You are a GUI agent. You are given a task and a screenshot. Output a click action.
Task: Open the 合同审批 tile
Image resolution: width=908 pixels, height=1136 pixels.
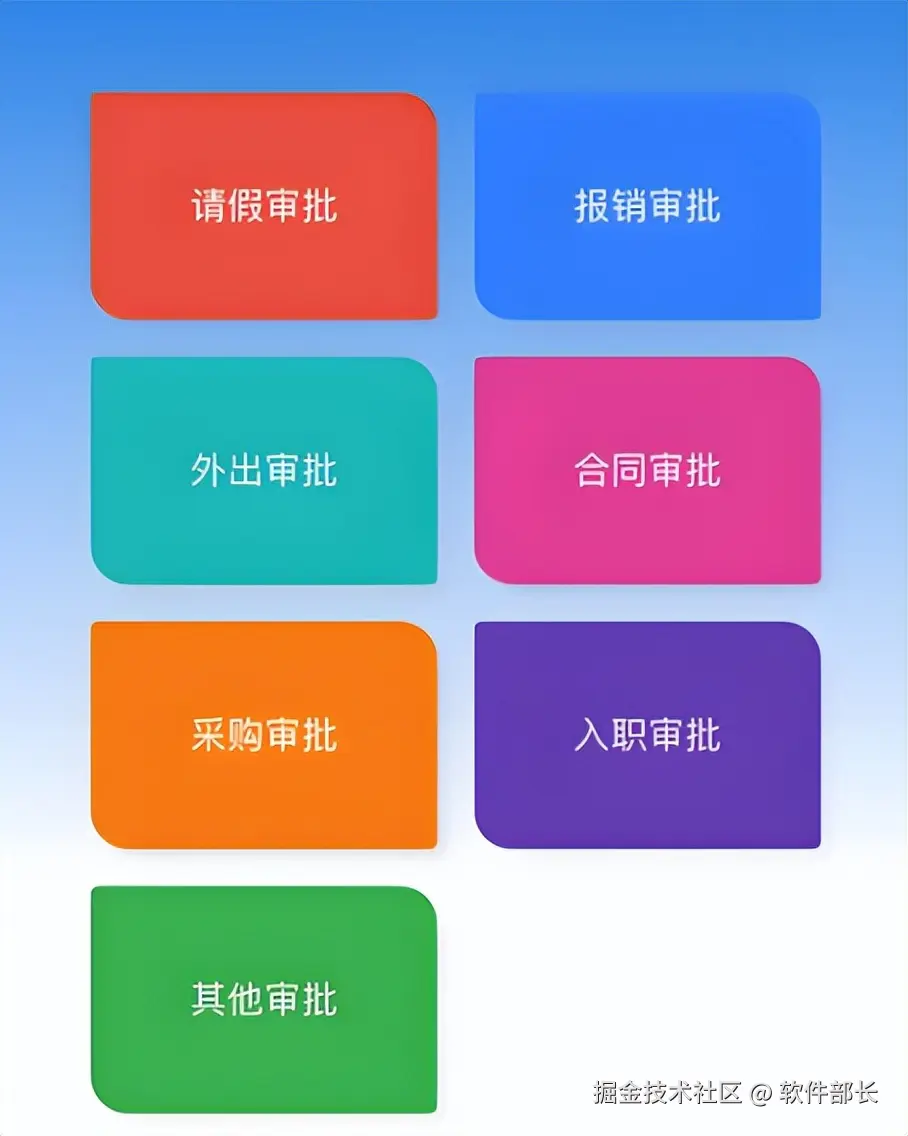647,471
